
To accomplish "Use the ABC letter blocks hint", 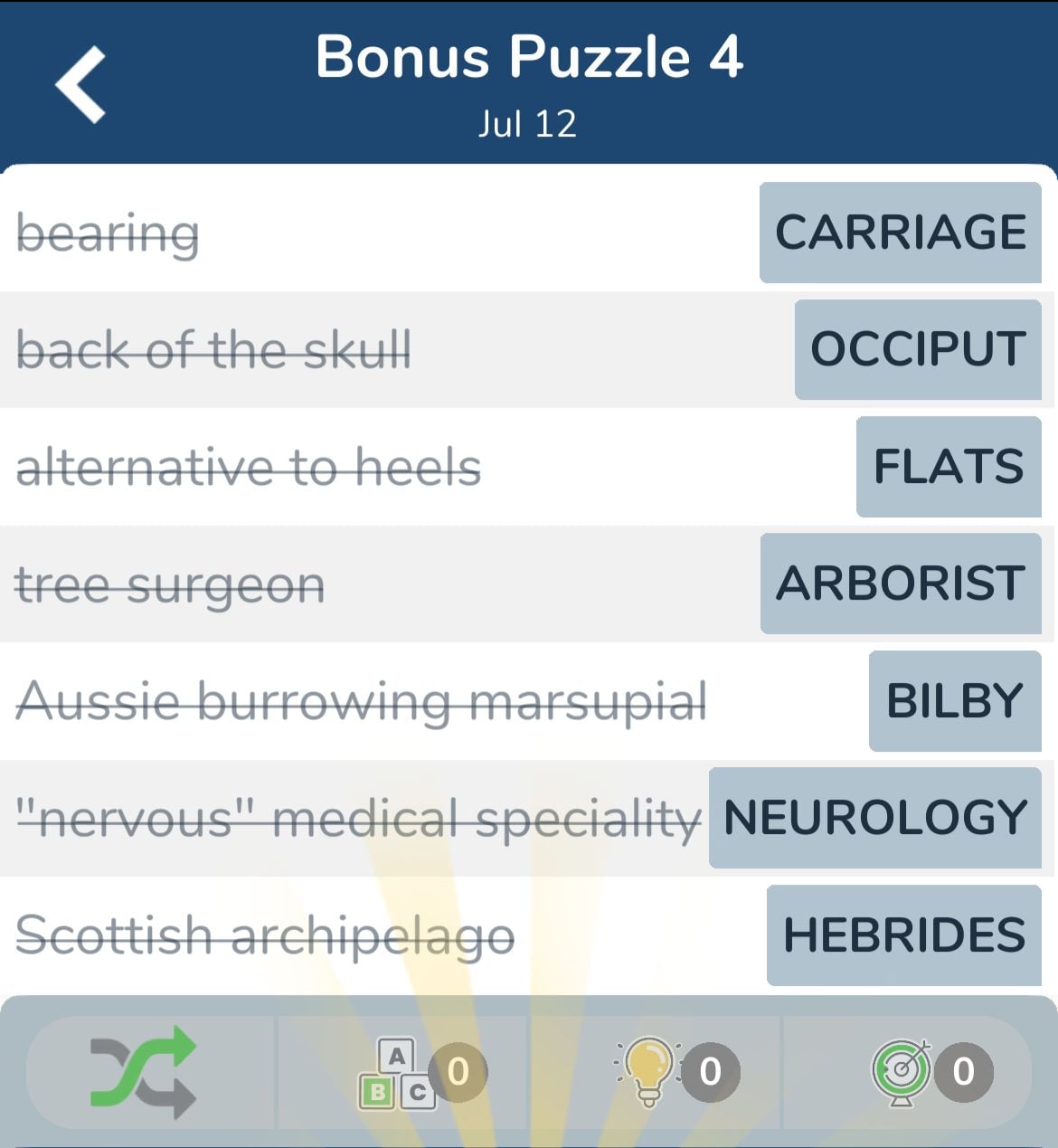I will click(x=399, y=1073).
